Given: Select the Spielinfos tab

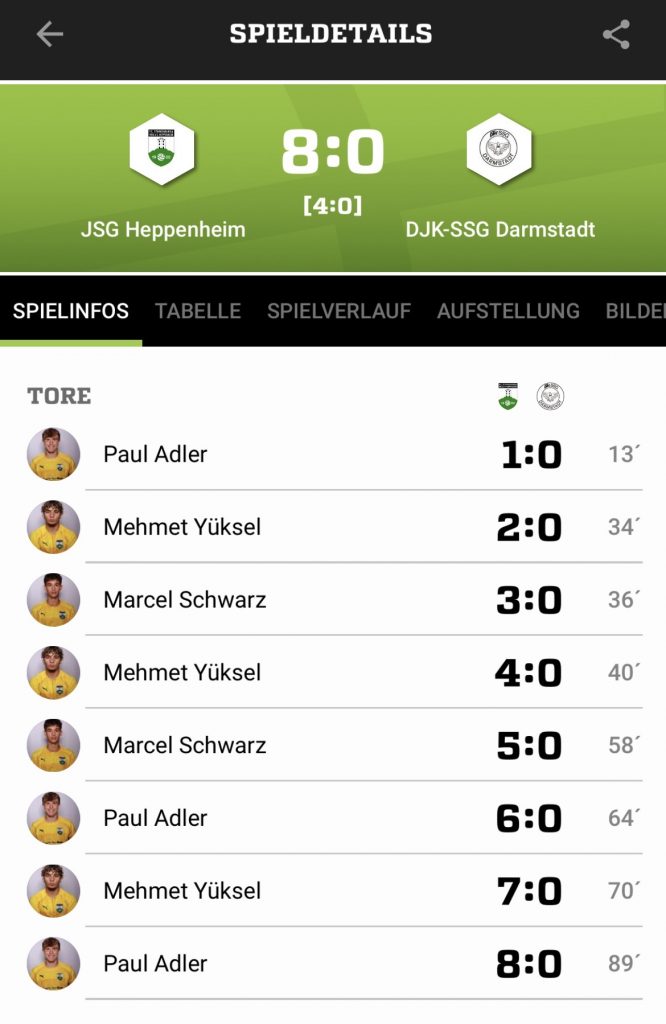Looking at the screenshot, I should tap(71, 311).
